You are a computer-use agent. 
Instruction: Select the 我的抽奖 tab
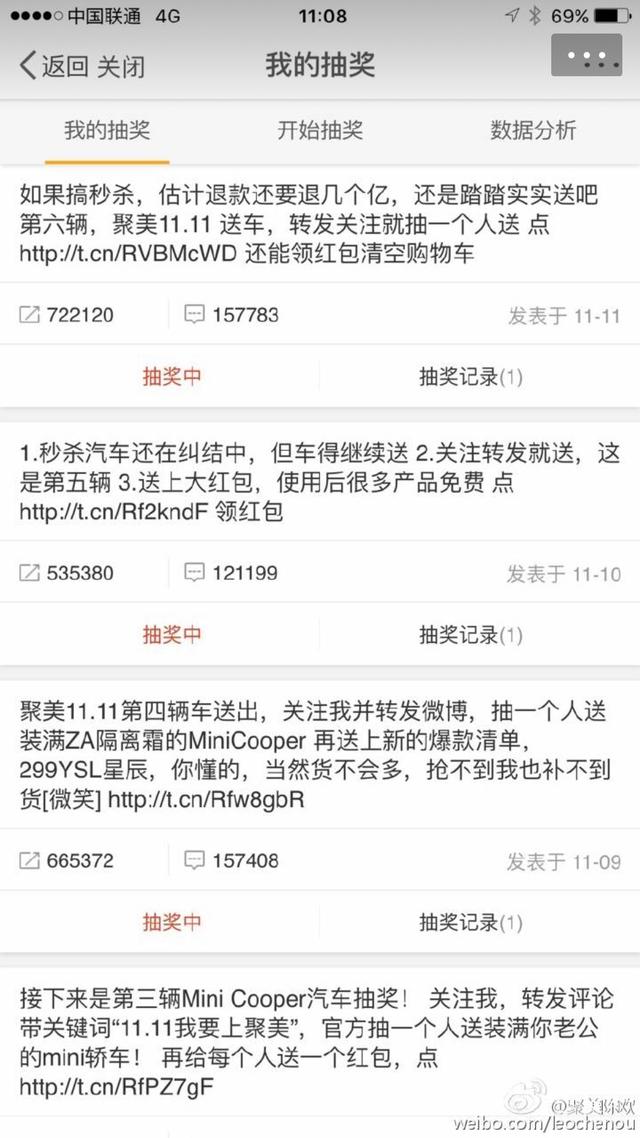(x=107, y=131)
